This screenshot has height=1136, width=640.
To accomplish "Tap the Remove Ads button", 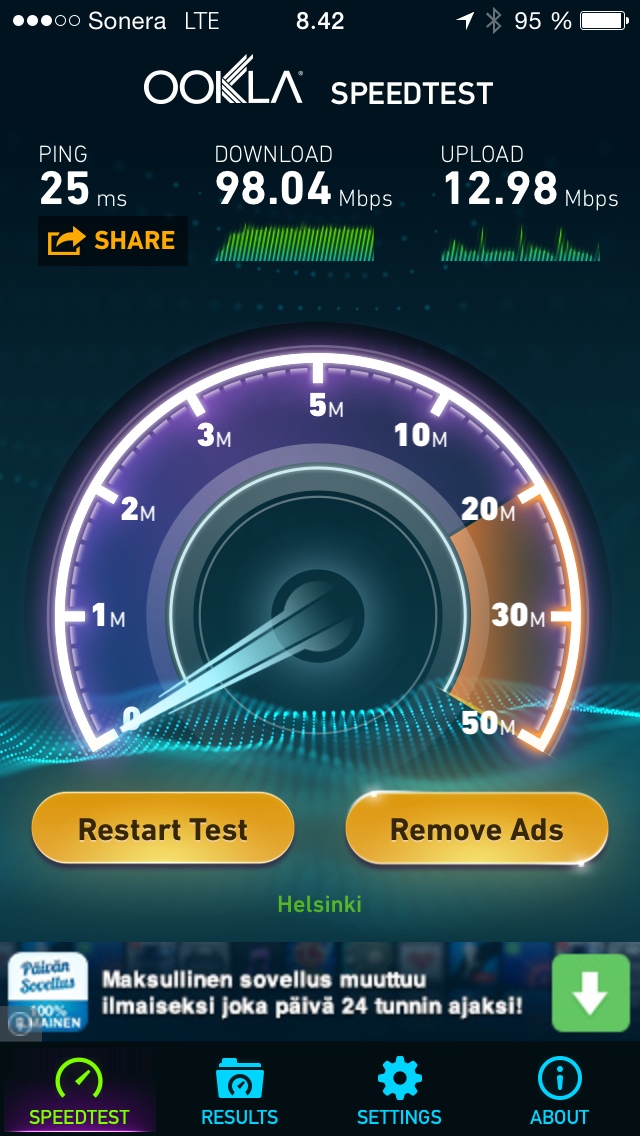I will pyautogui.click(x=476, y=829).
